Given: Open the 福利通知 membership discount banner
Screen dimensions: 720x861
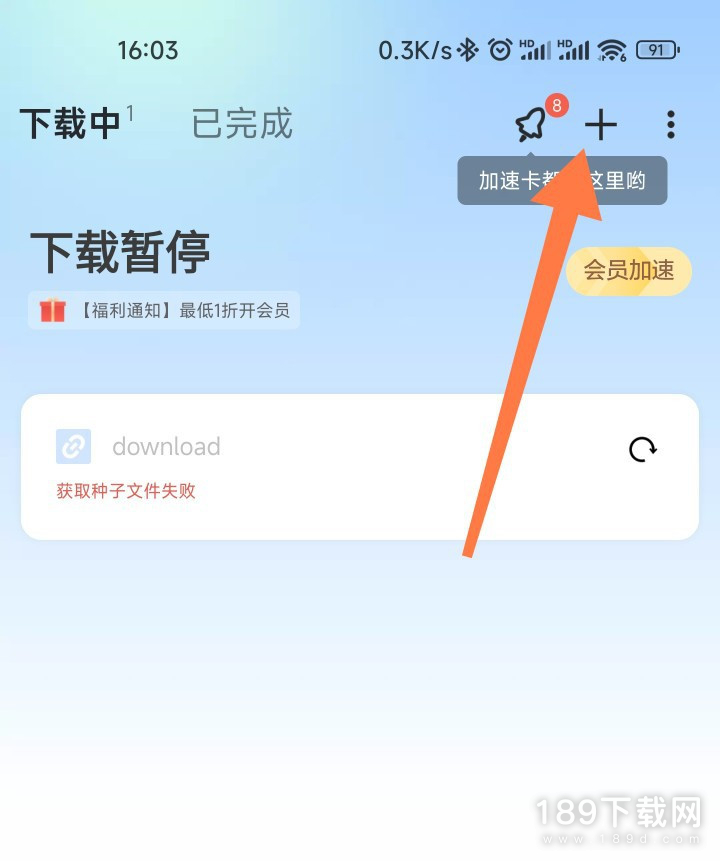Looking at the screenshot, I should (164, 310).
